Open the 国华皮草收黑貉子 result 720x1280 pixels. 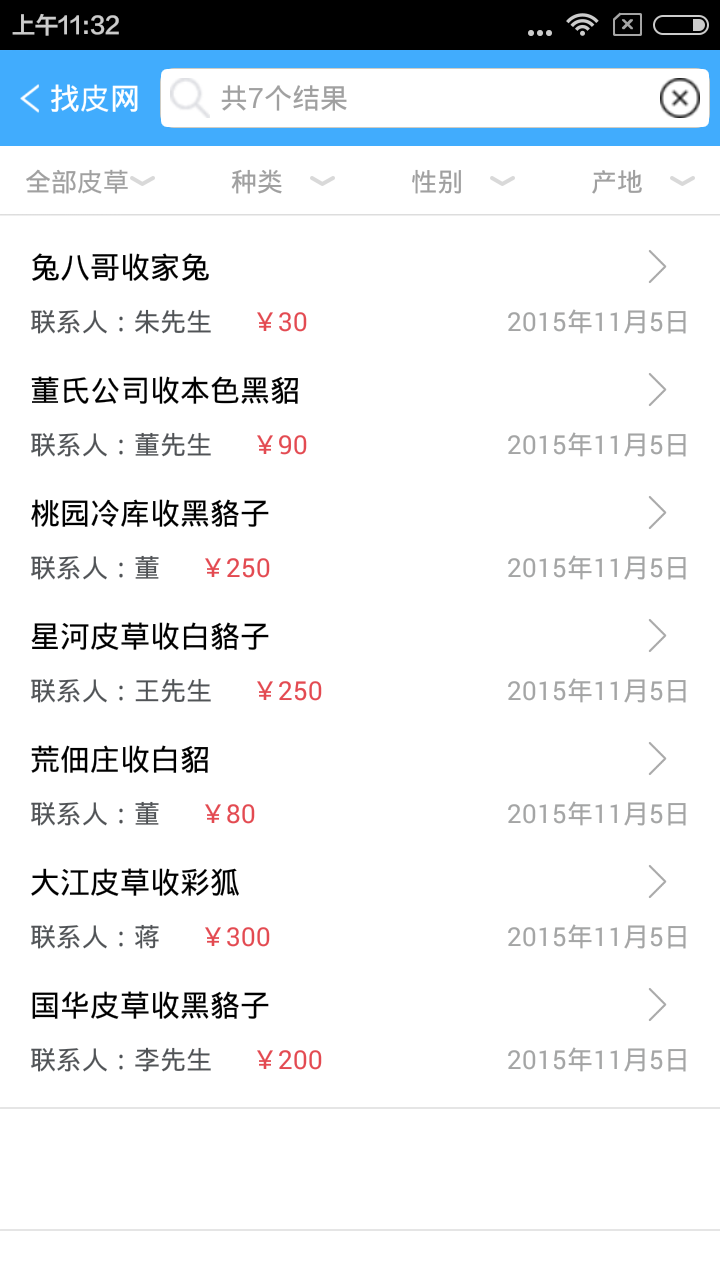(x=360, y=1030)
